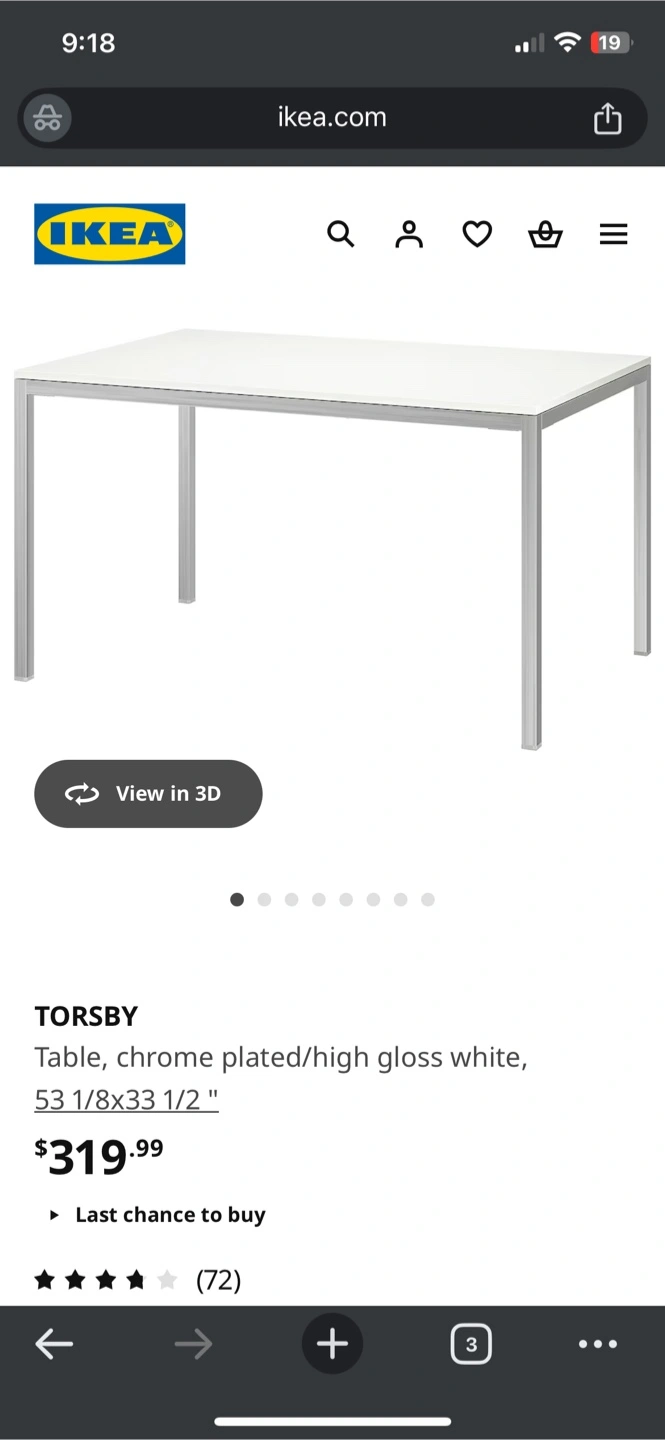This screenshot has width=665, height=1440.
Task: Show the open tabs switcher
Action: click(471, 1344)
